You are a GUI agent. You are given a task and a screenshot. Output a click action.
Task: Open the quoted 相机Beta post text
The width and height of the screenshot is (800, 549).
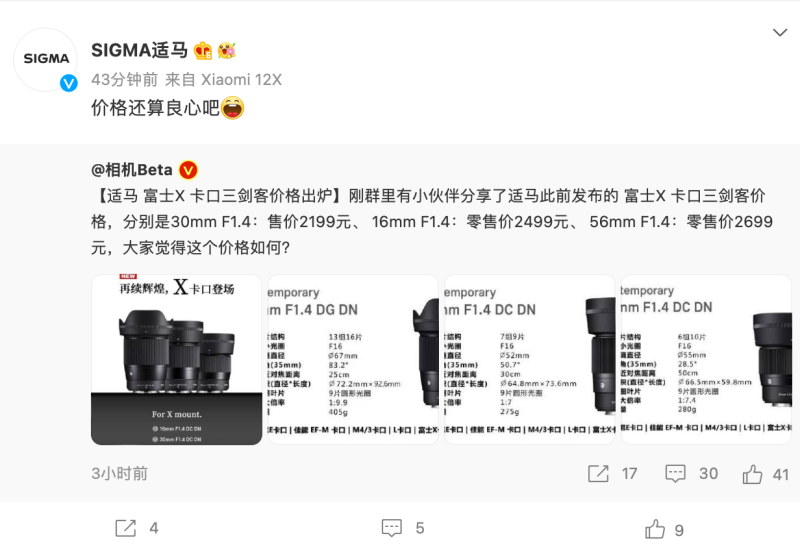point(430,221)
